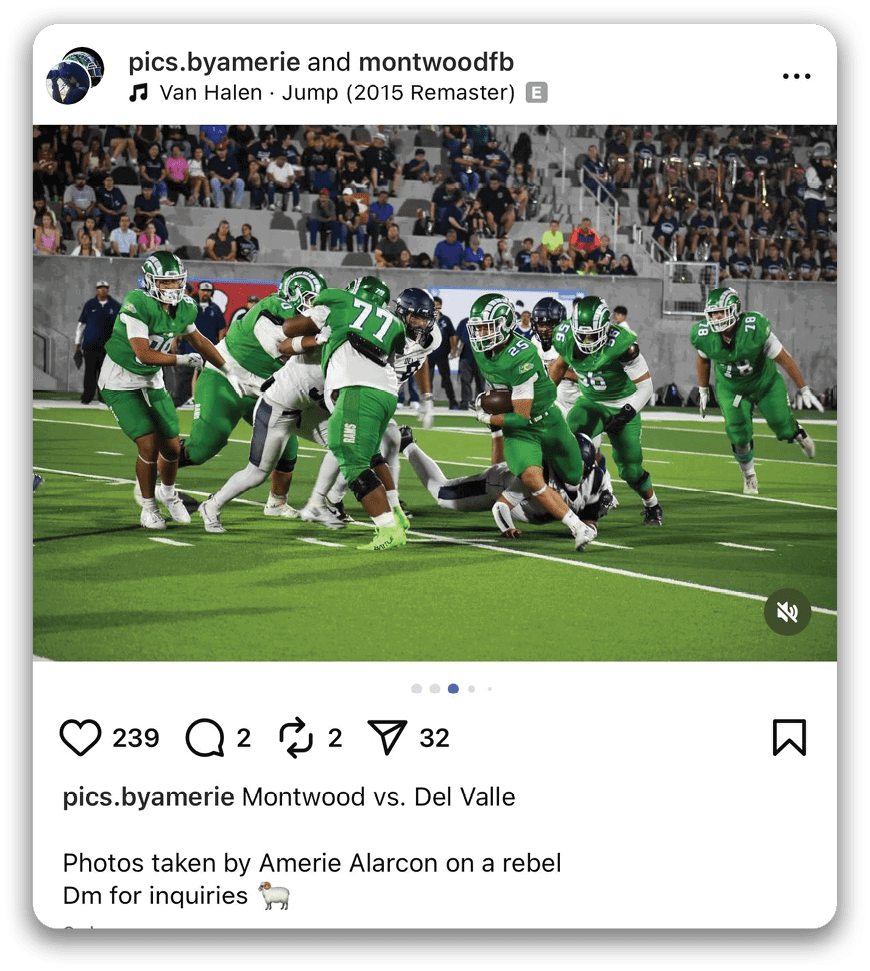Image resolution: width=870 pixels, height=971 pixels.
Task: Bookmark this post
Action: pyautogui.click(x=789, y=738)
